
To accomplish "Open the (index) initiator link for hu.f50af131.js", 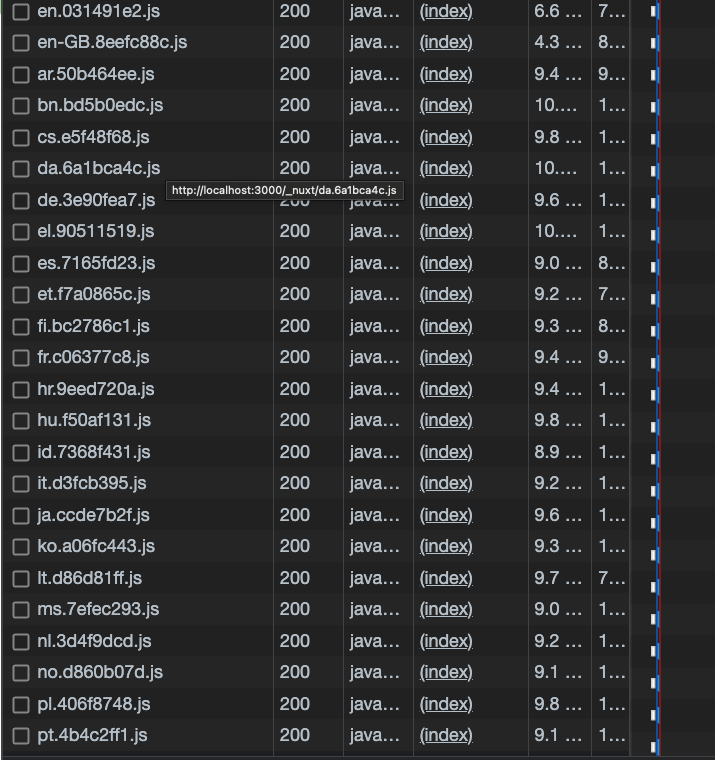I will 446,420.
